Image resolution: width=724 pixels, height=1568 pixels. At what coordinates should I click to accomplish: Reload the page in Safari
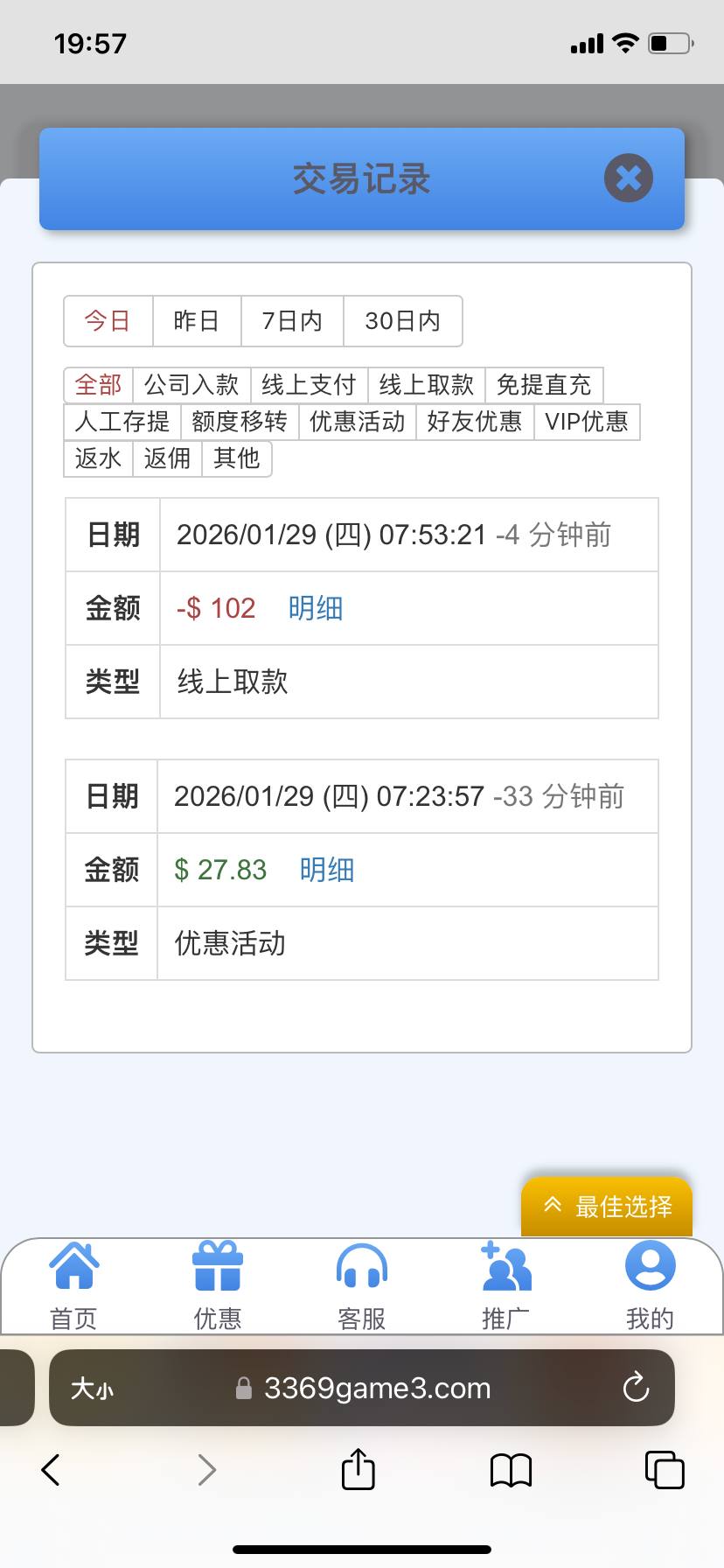coord(636,1388)
